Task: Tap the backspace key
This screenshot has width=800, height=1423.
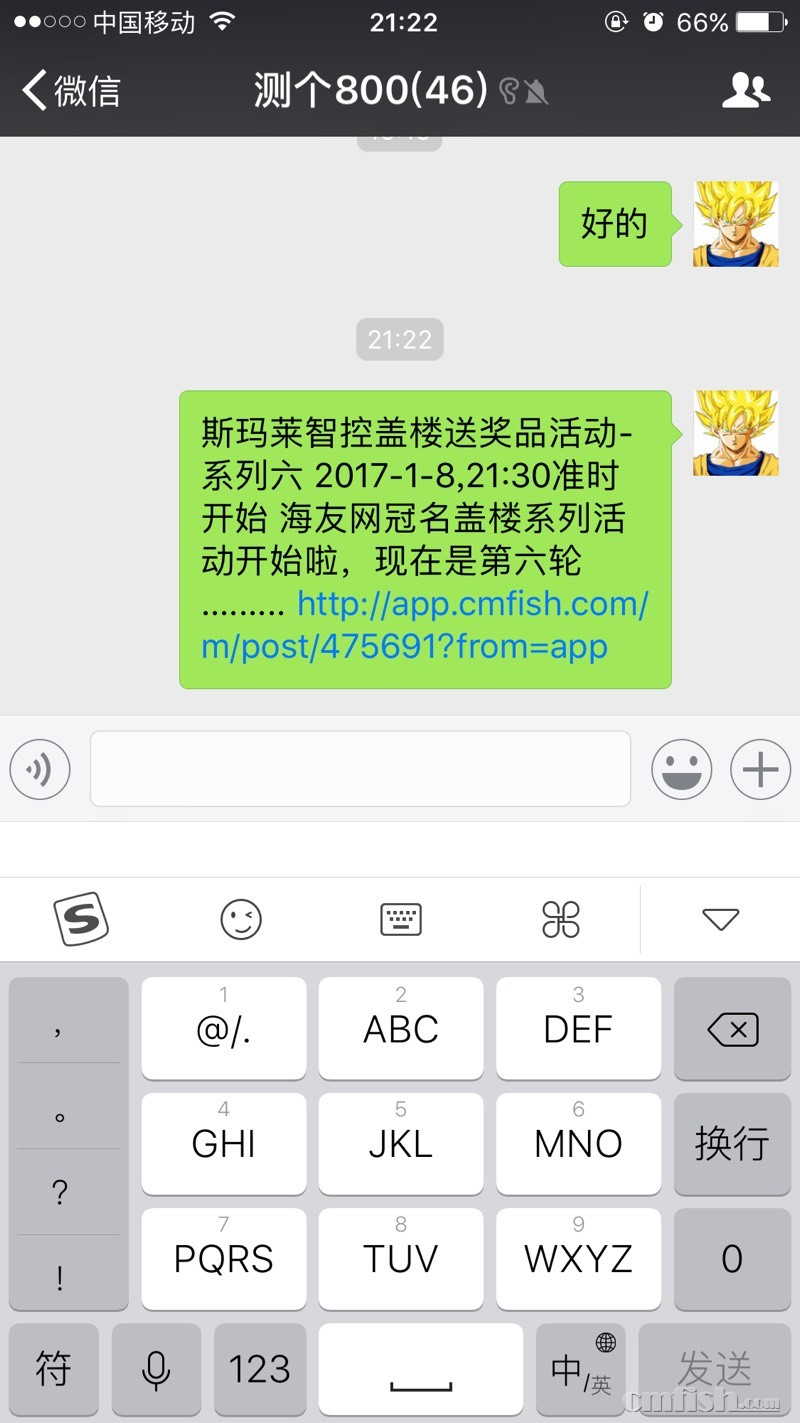Action: [x=733, y=1029]
